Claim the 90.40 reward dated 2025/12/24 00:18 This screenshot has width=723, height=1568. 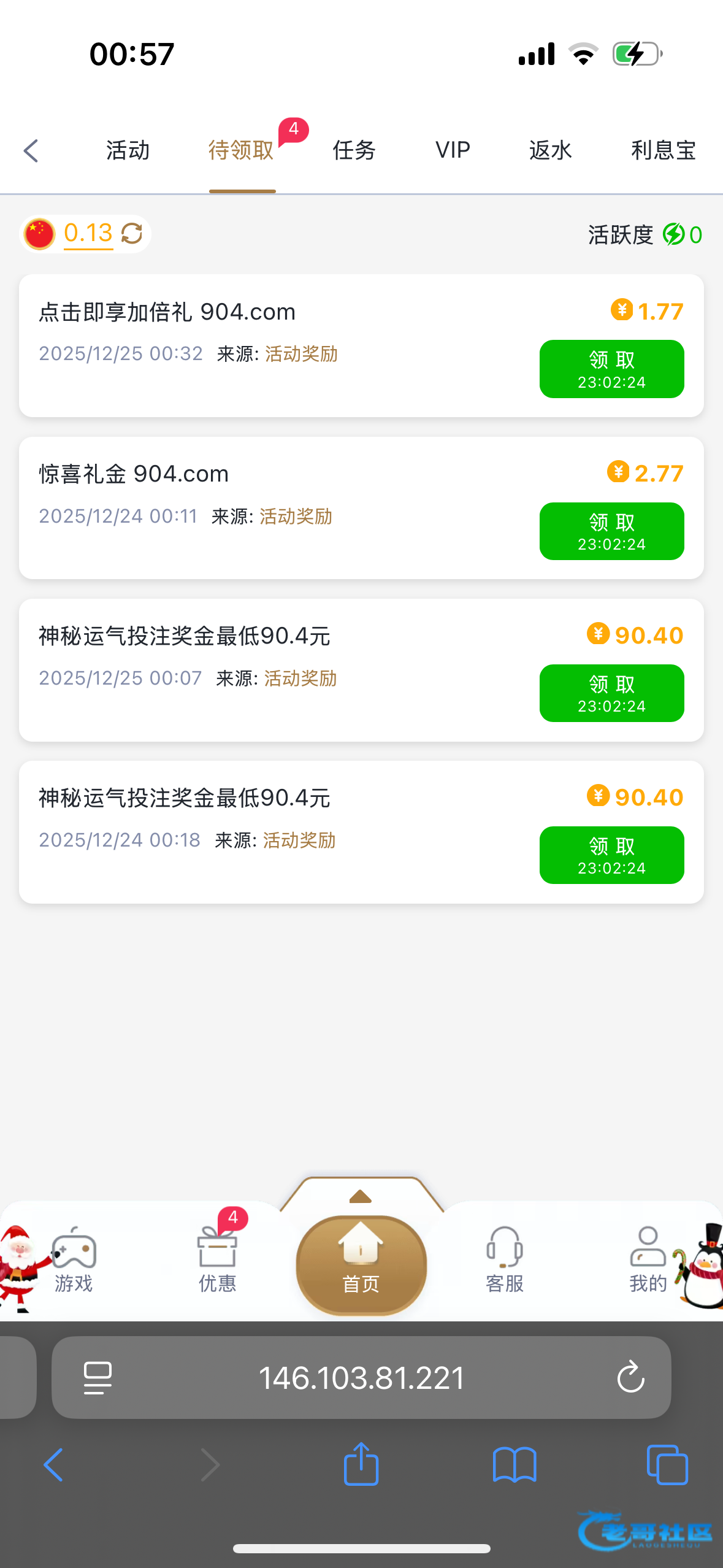pos(611,855)
